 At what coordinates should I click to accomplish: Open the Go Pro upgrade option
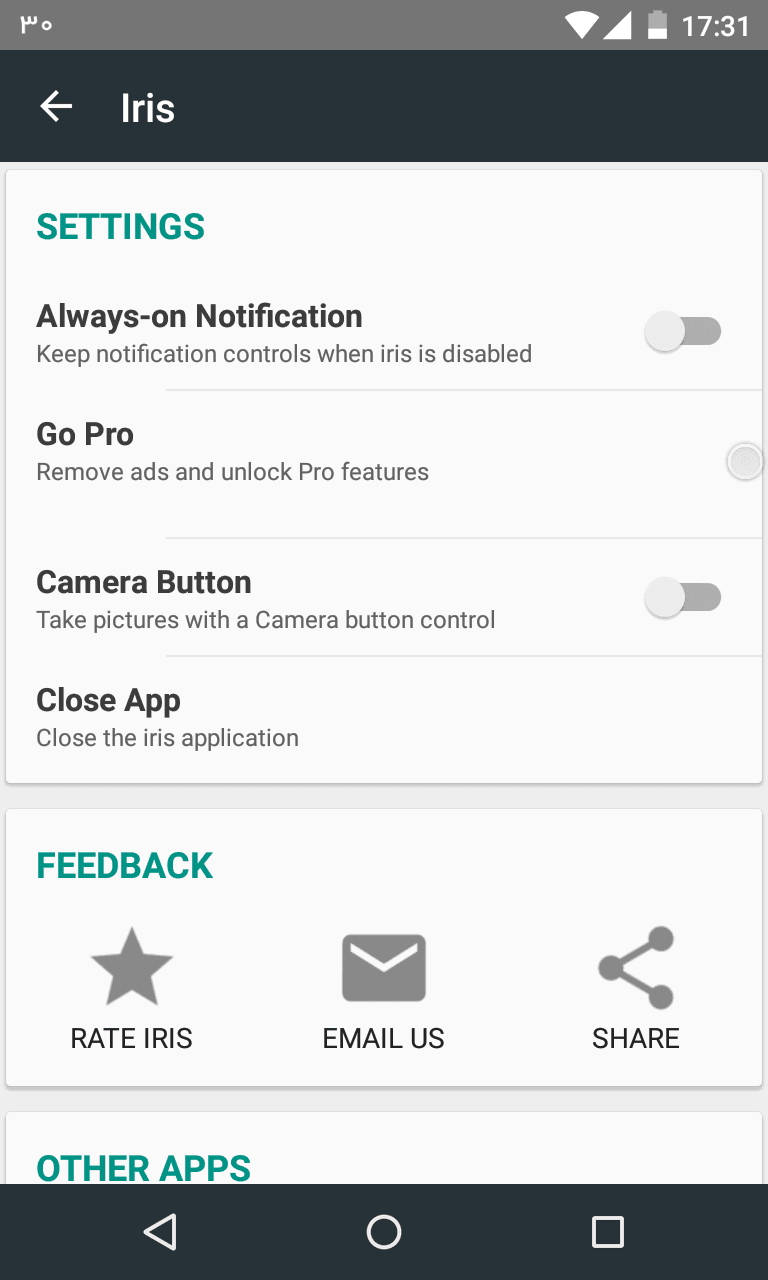[x=300, y=452]
